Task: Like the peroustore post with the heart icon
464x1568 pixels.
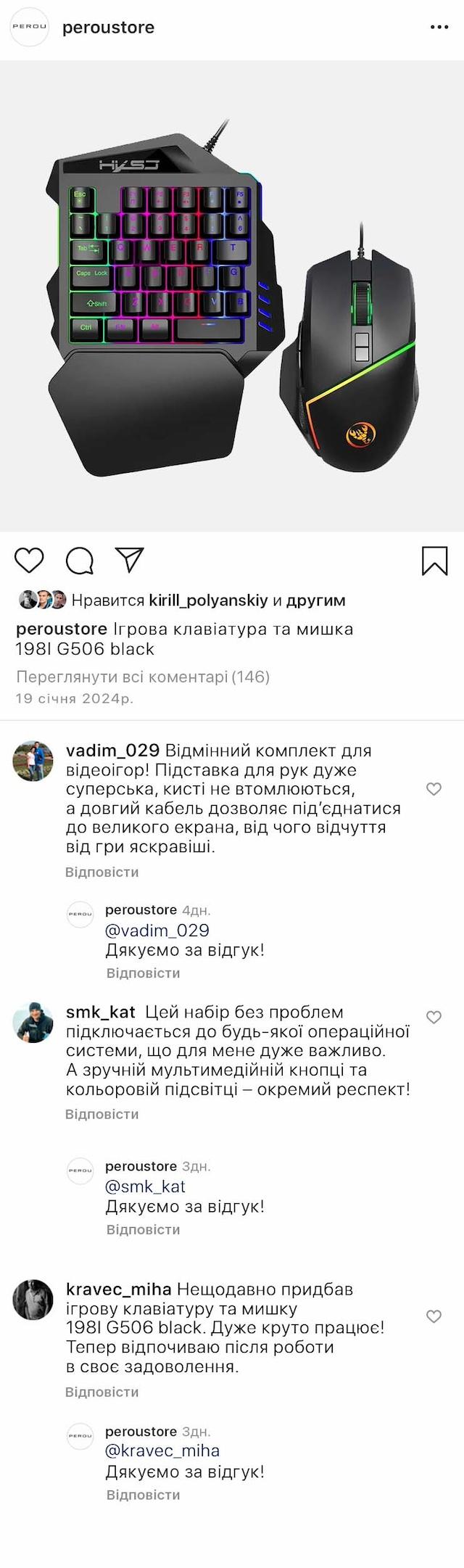Action: tap(29, 561)
